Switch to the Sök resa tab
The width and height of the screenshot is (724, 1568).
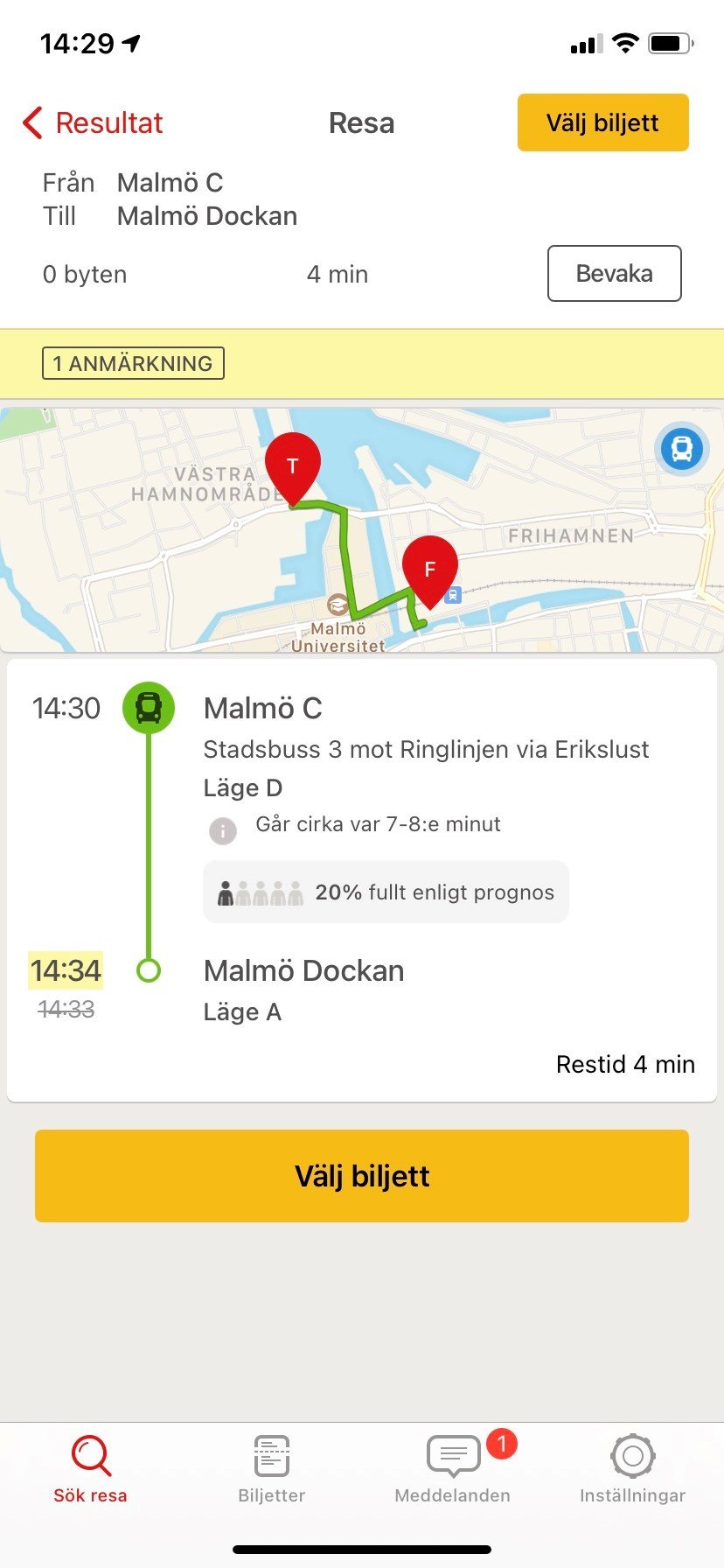(90, 1469)
